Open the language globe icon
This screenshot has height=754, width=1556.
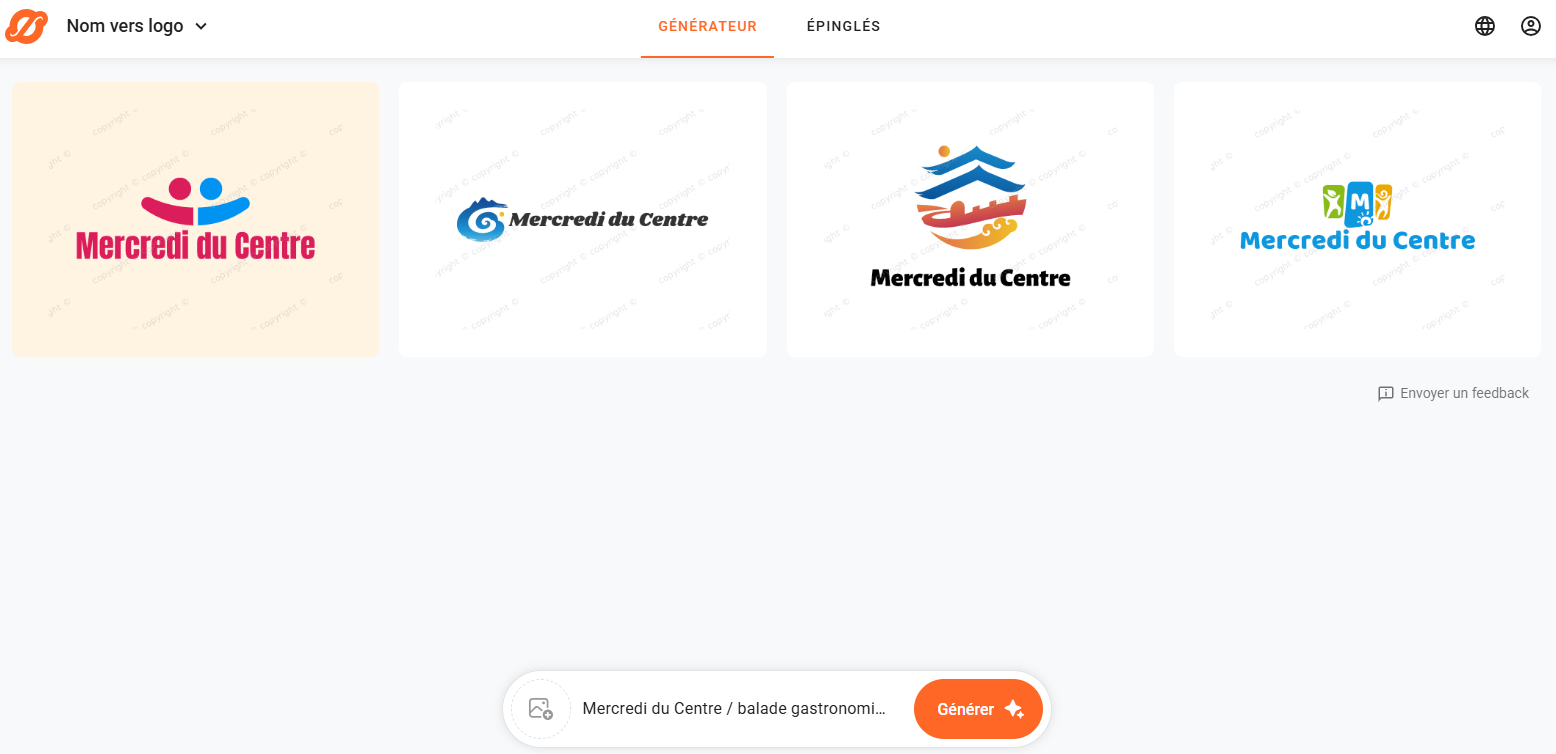tap(1485, 27)
